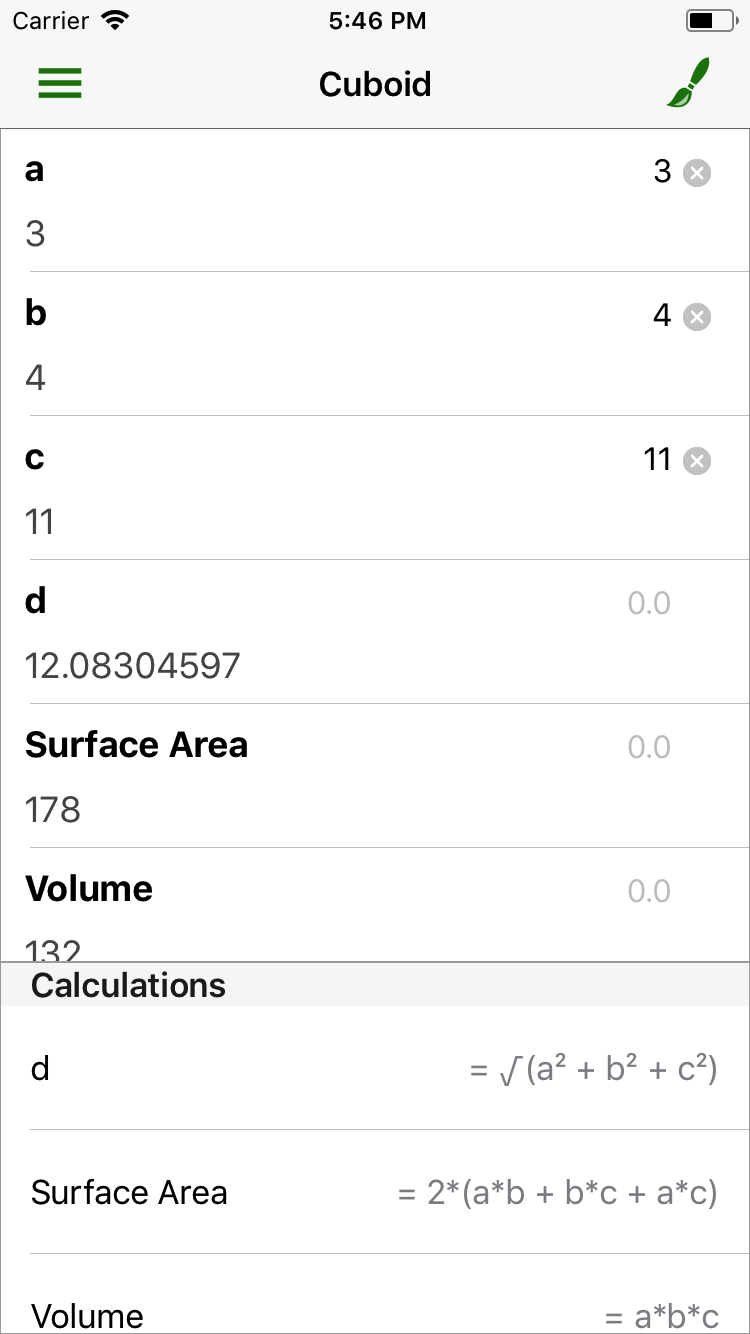Tap the input field for b
750x1334 pixels.
click(x=375, y=377)
